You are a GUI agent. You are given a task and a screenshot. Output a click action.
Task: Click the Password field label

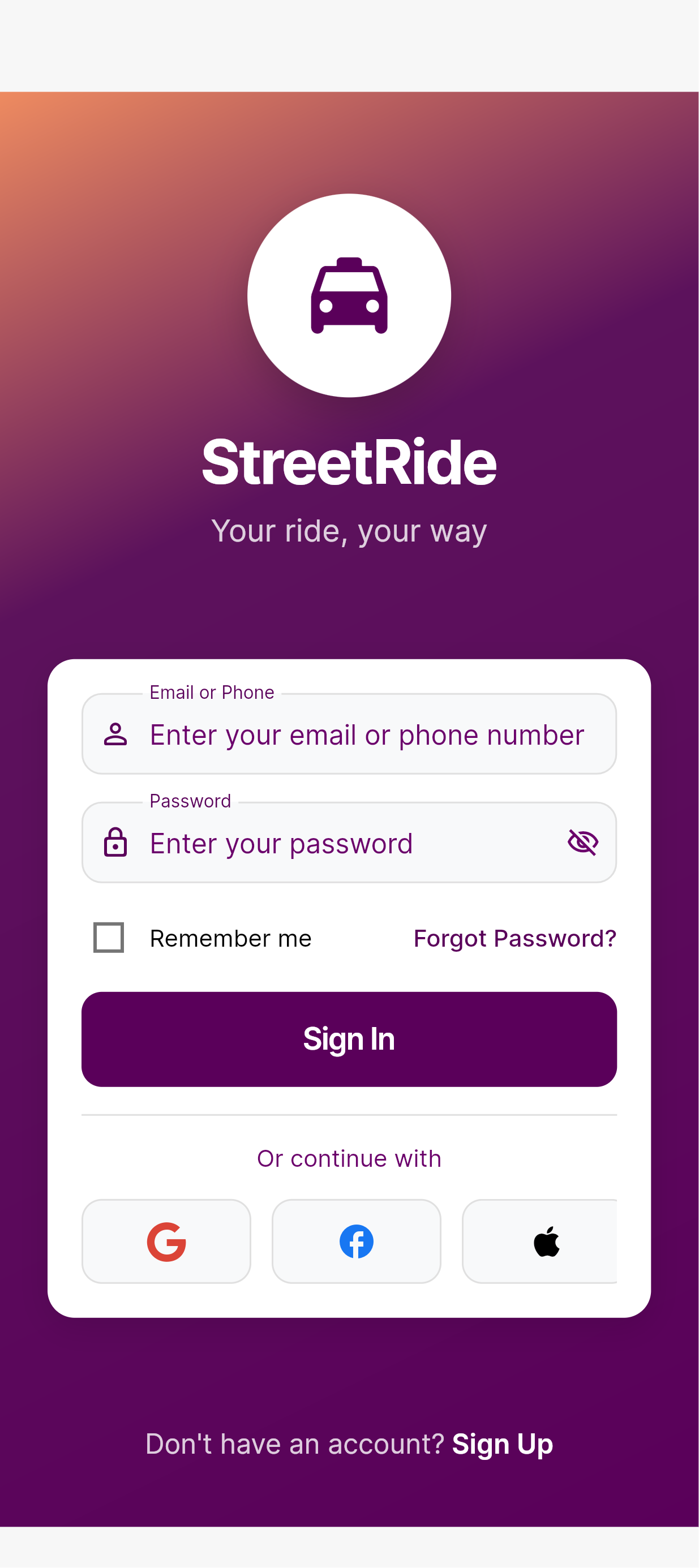(x=190, y=801)
